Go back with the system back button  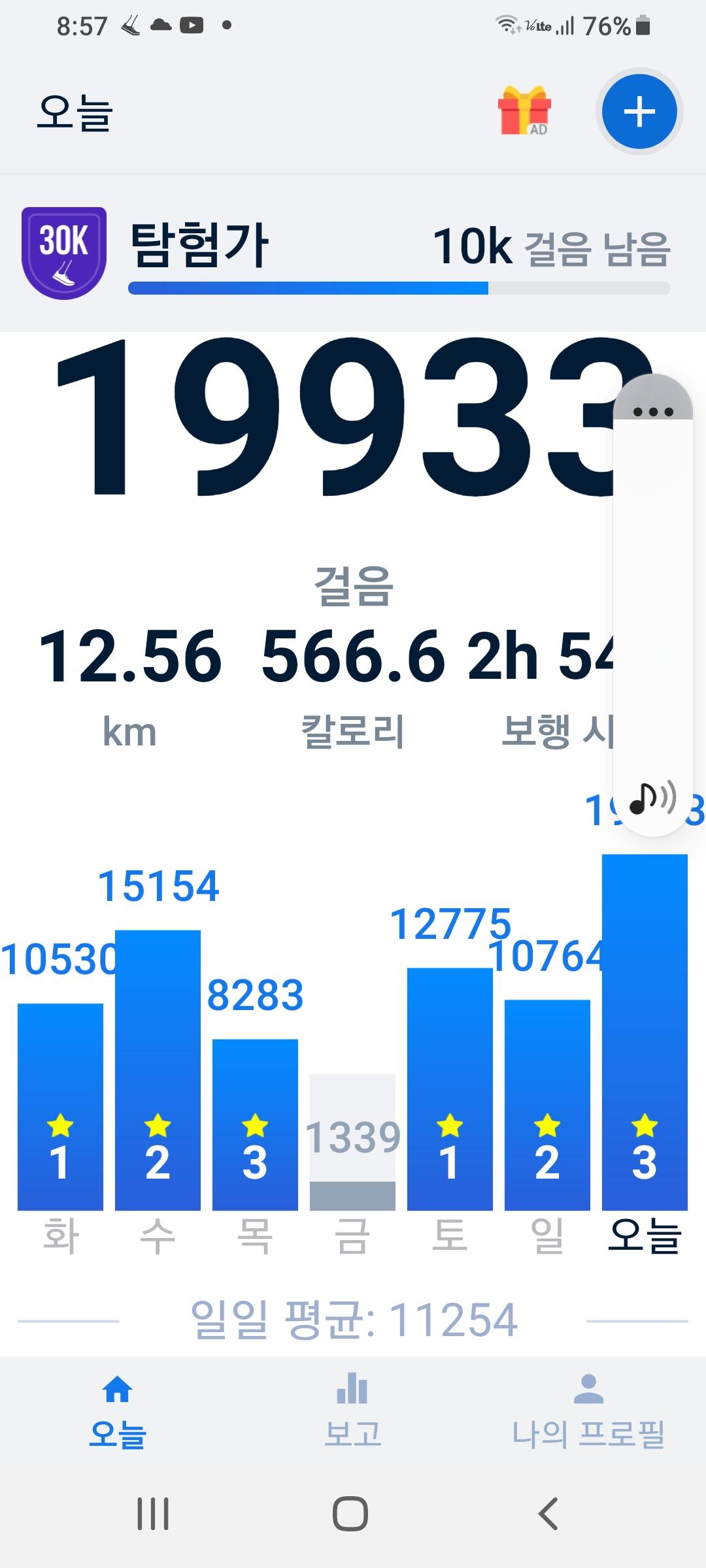point(548,1514)
